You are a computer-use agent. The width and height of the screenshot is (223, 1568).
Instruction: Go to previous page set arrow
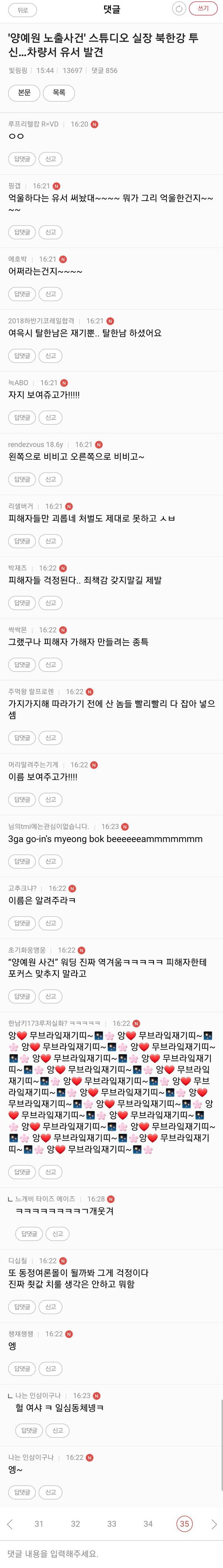tap(9, 1523)
